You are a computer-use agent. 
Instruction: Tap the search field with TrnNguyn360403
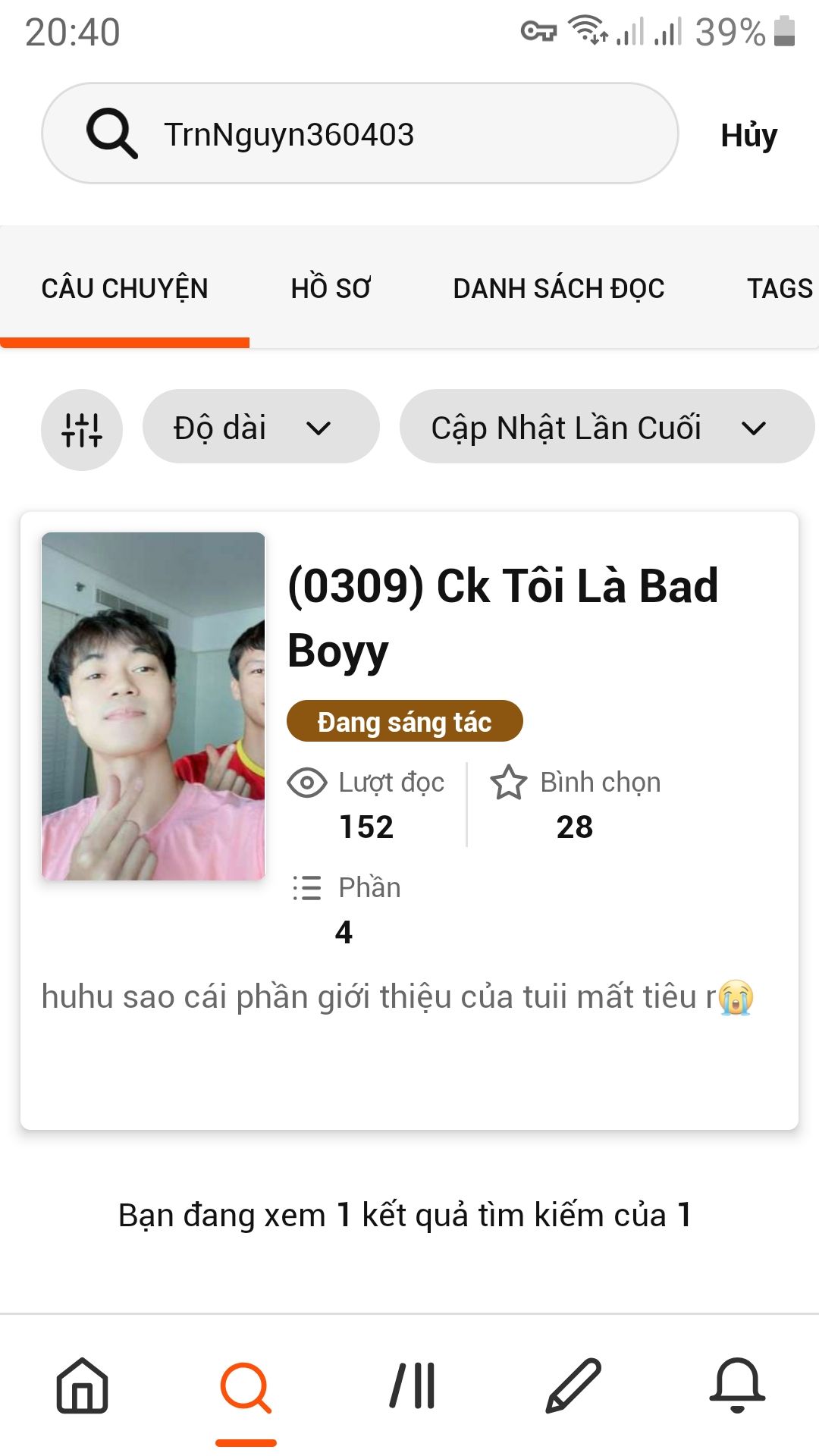(x=359, y=134)
